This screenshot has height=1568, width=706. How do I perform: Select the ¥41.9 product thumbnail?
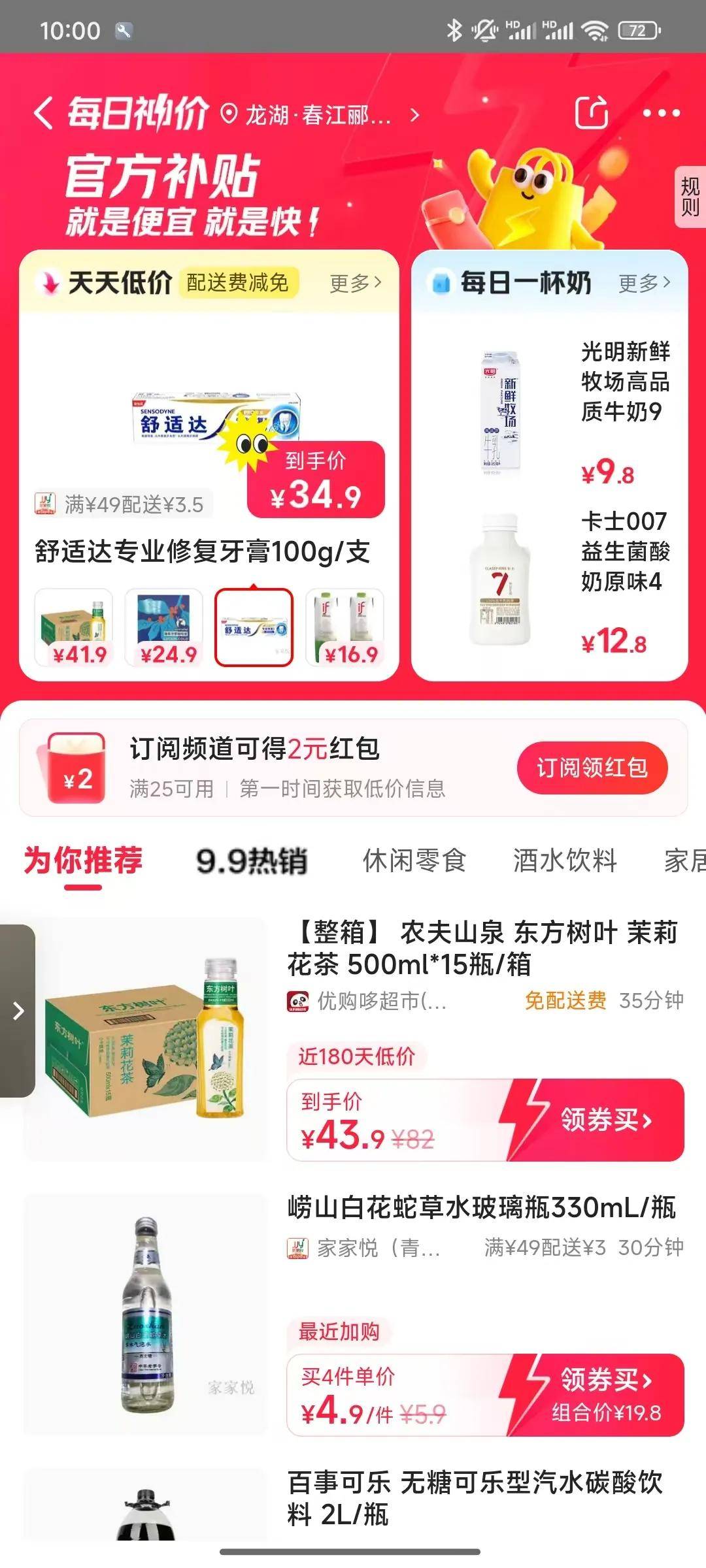click(73, 627)
